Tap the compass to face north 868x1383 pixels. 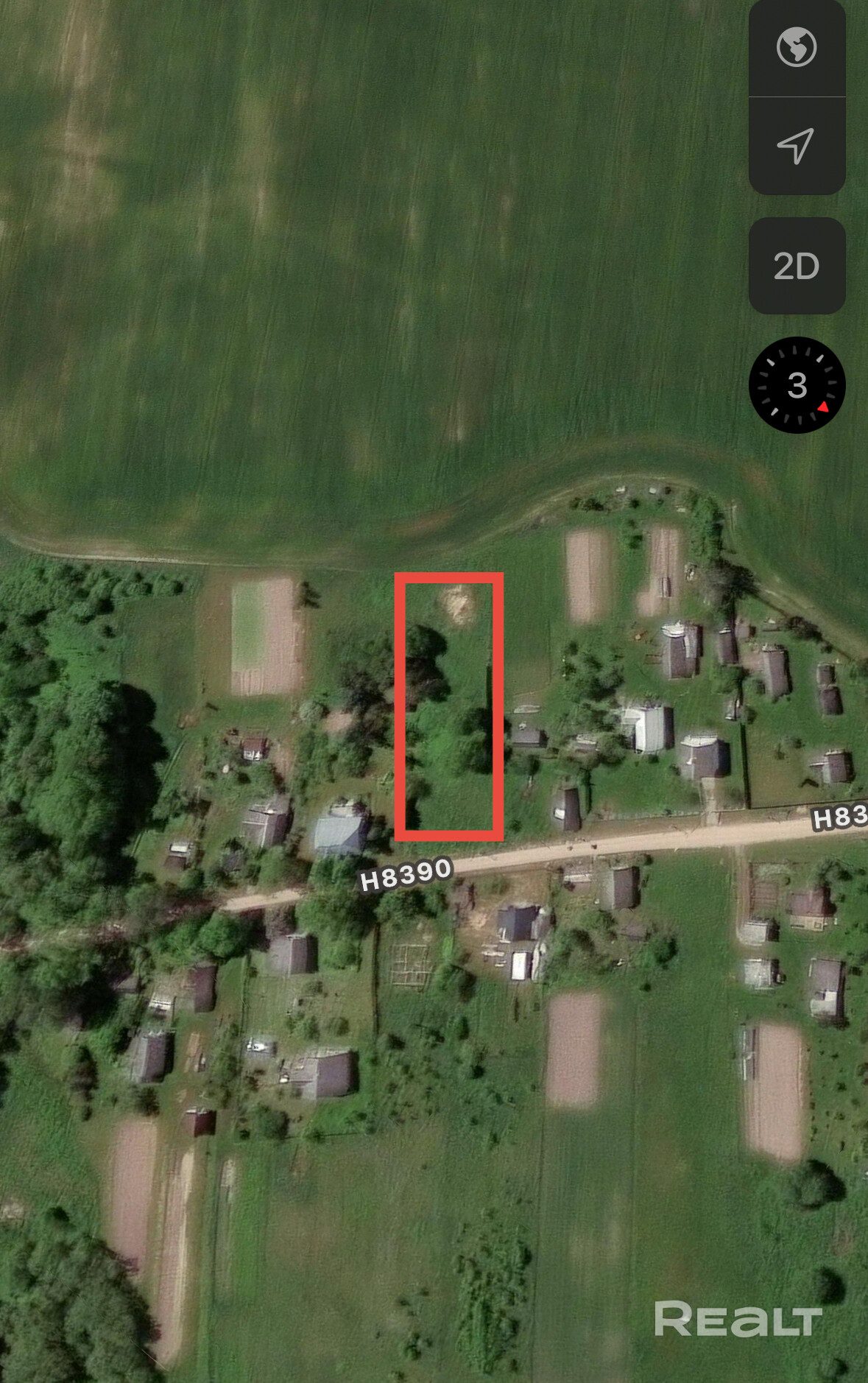coord(797,385)
